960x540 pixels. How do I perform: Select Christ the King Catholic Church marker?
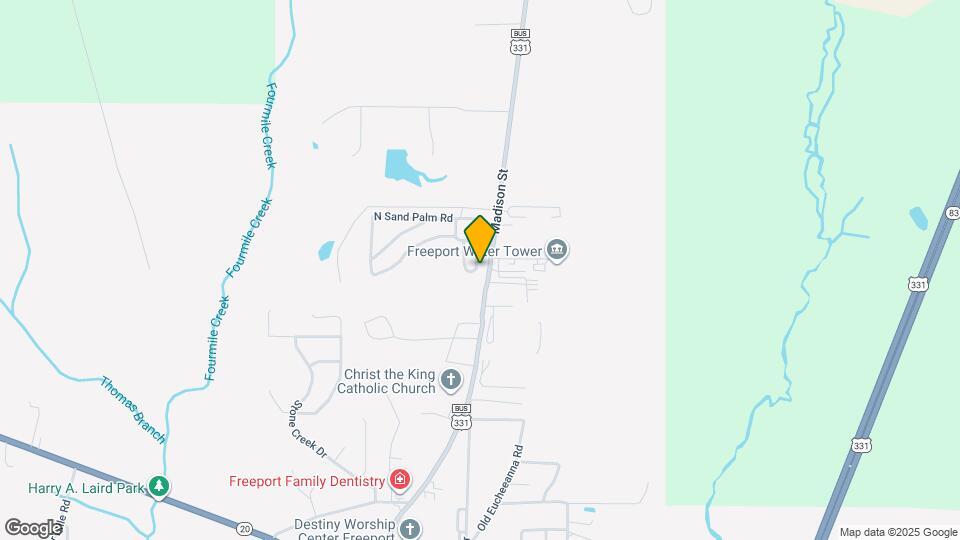pos(451,380)
